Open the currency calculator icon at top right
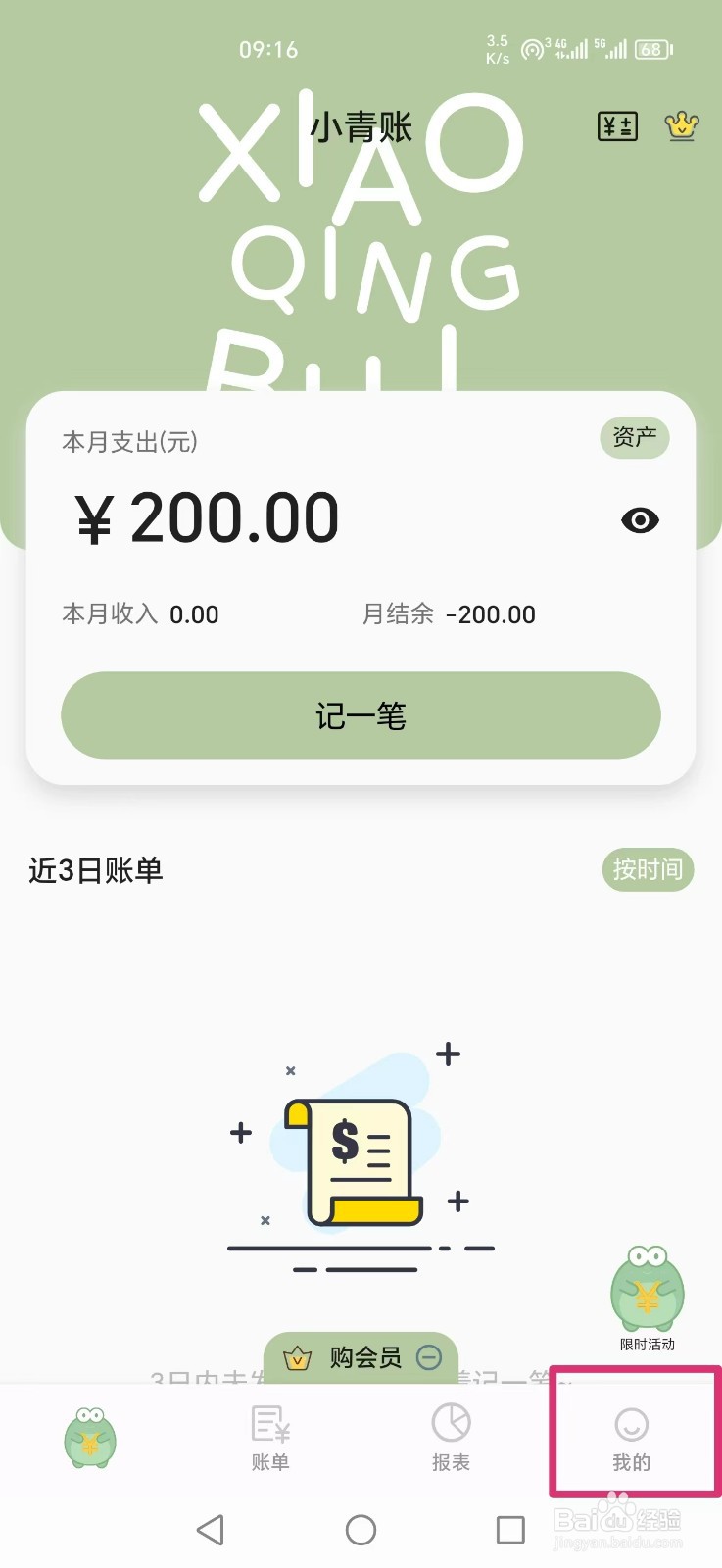This screenshot has height=1568, width=722. (616, 125)
